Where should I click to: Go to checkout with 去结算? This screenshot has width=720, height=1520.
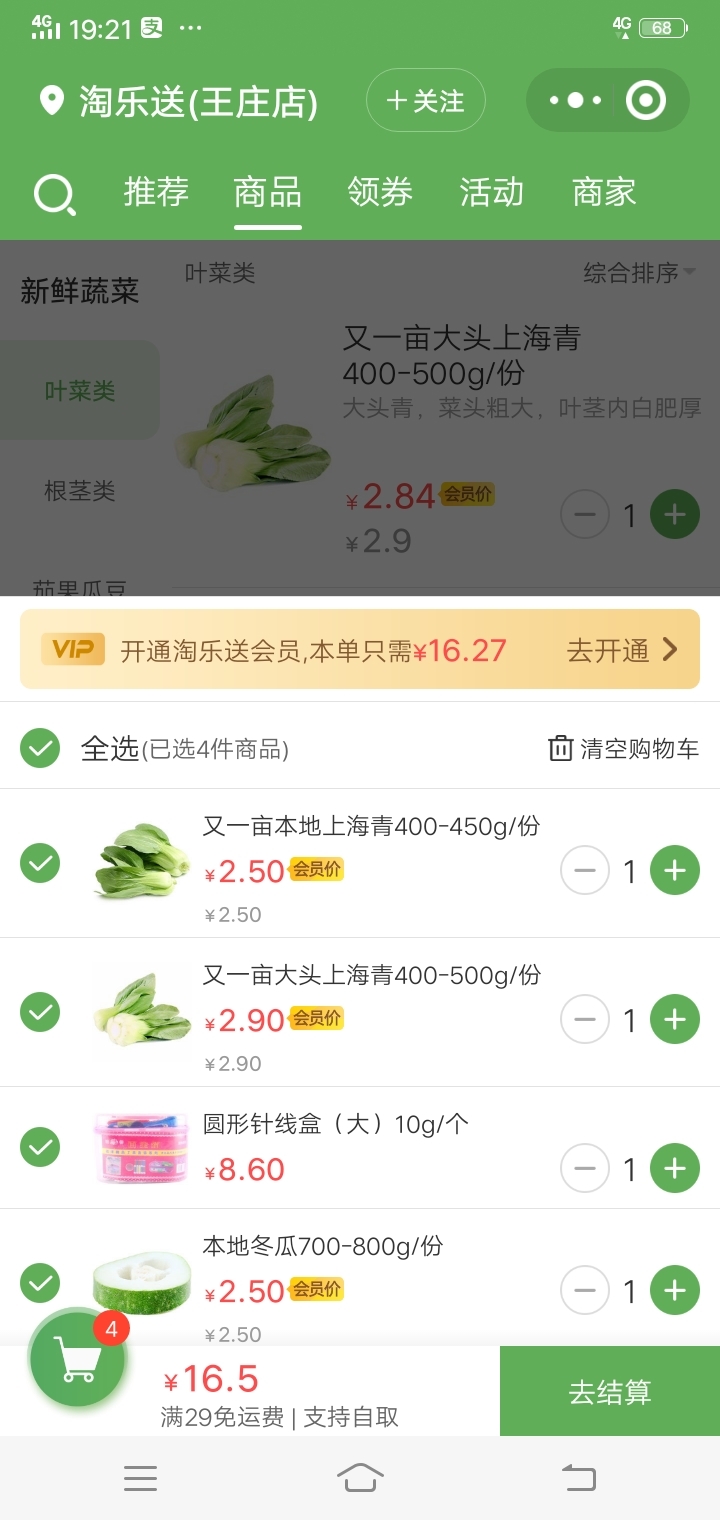coord(609,1391)
